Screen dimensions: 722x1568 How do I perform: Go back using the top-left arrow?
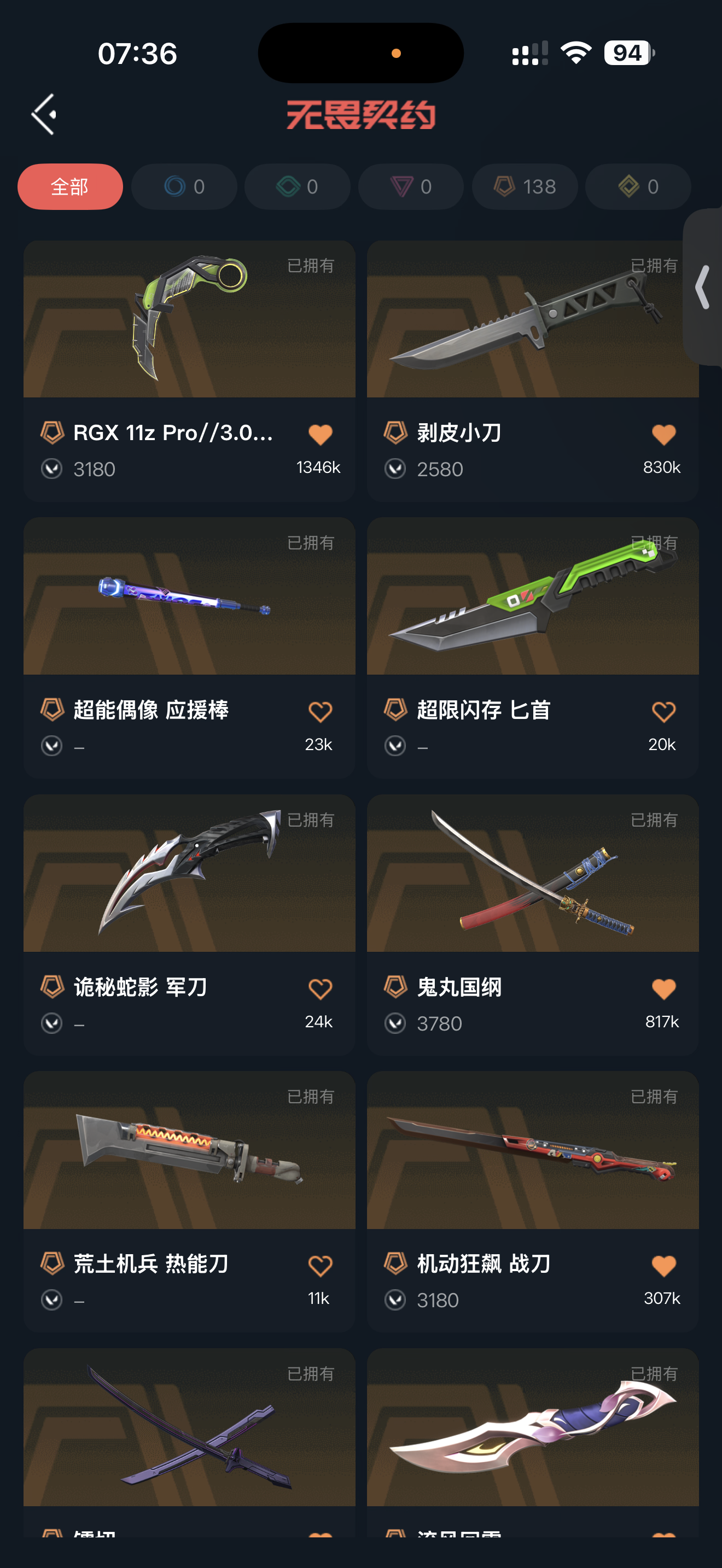[44, 114]
